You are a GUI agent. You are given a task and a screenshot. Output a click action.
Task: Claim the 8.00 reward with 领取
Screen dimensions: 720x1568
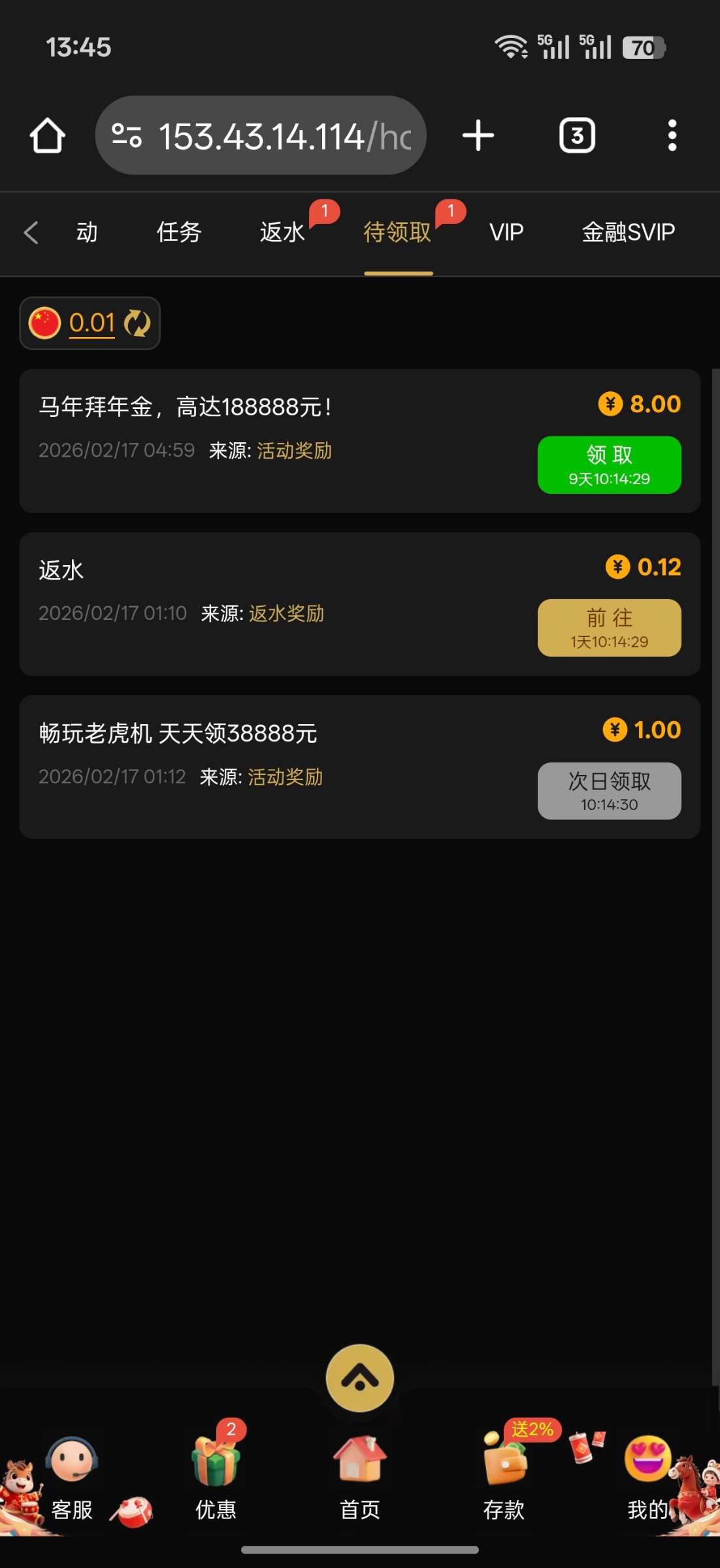click(x=609, y=465)
